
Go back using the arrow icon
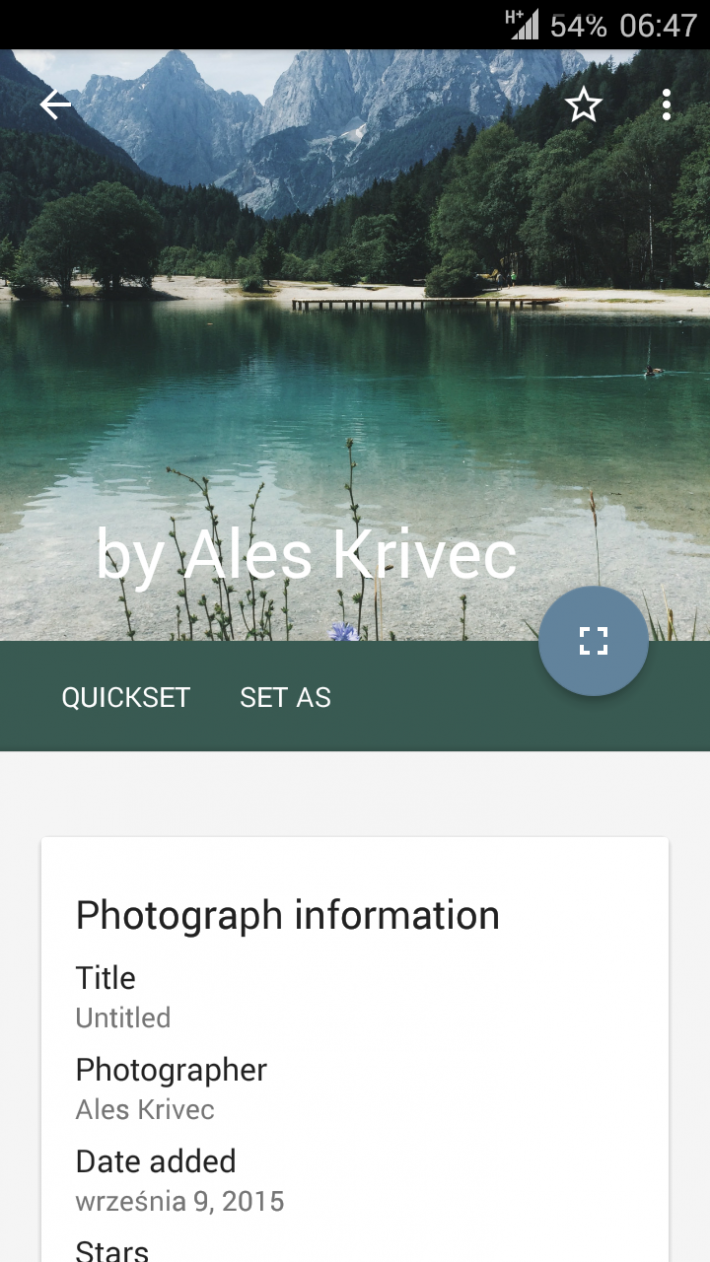coord(56,104)
